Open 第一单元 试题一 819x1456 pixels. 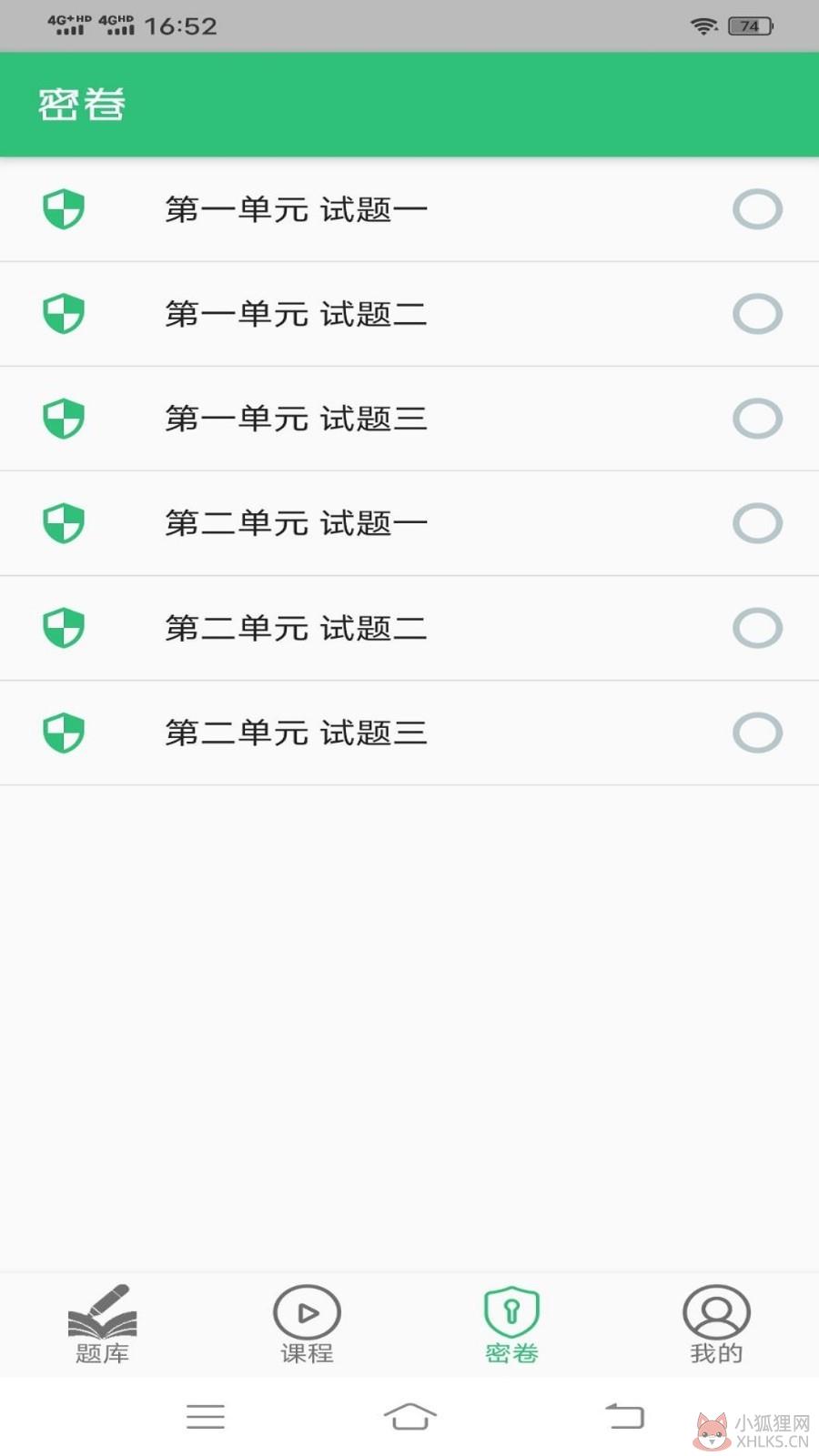coord(409,209)
